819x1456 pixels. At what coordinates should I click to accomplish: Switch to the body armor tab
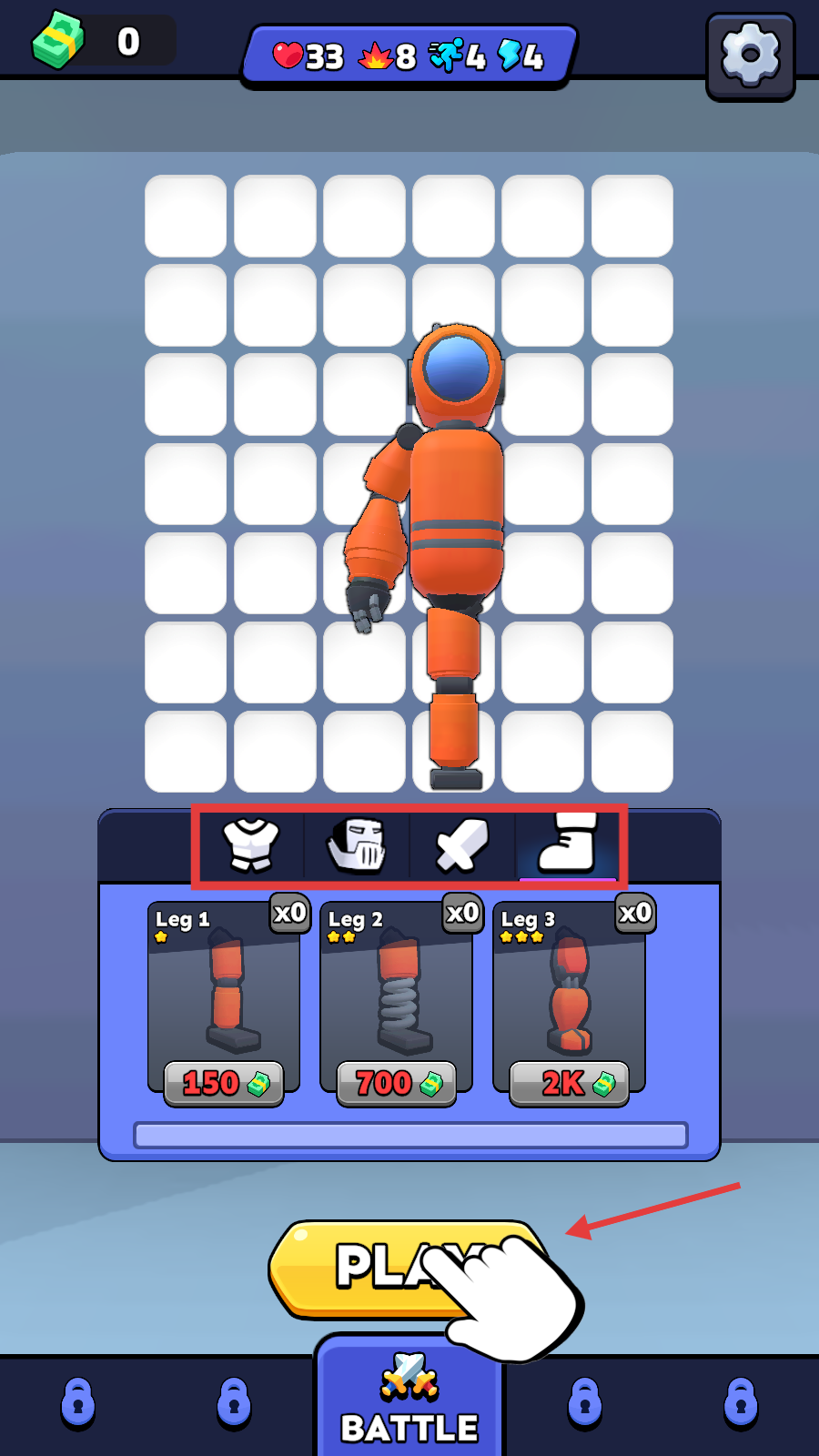(251, 844)
